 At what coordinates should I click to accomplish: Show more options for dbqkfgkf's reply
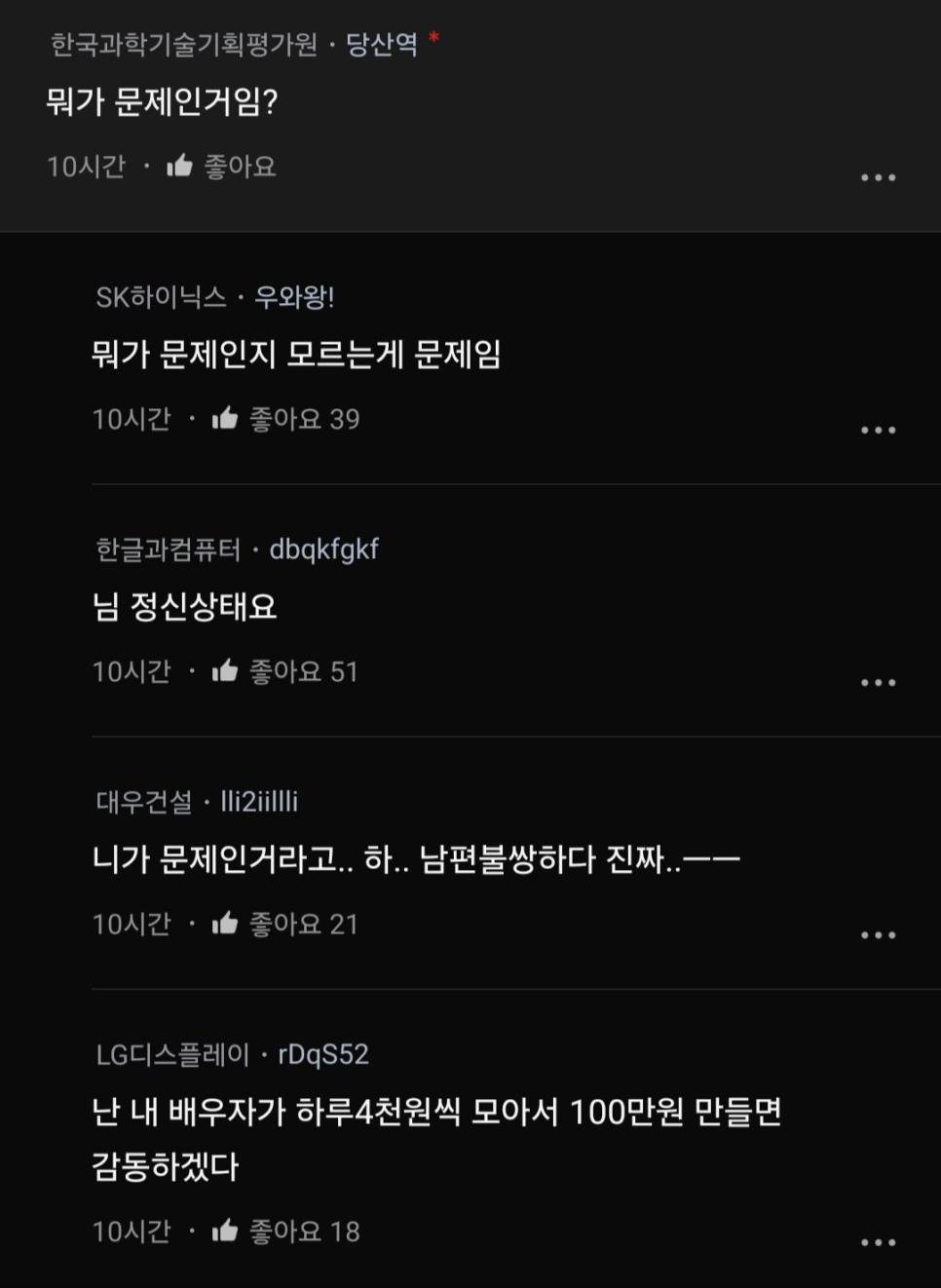coord(878,682)
